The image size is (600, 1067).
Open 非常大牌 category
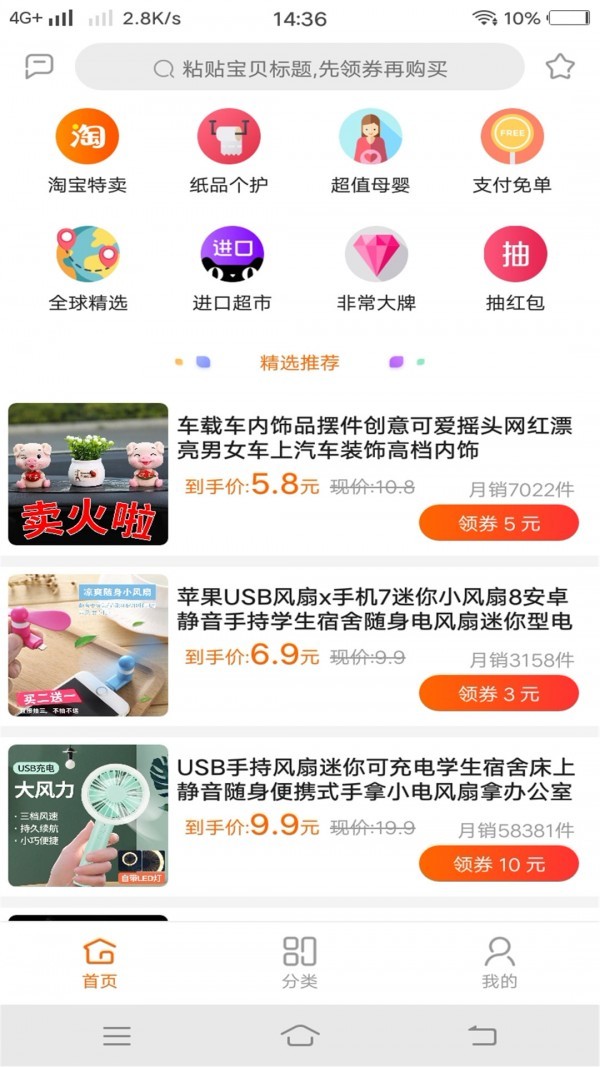pyautogui.click(x=376, y=269)
